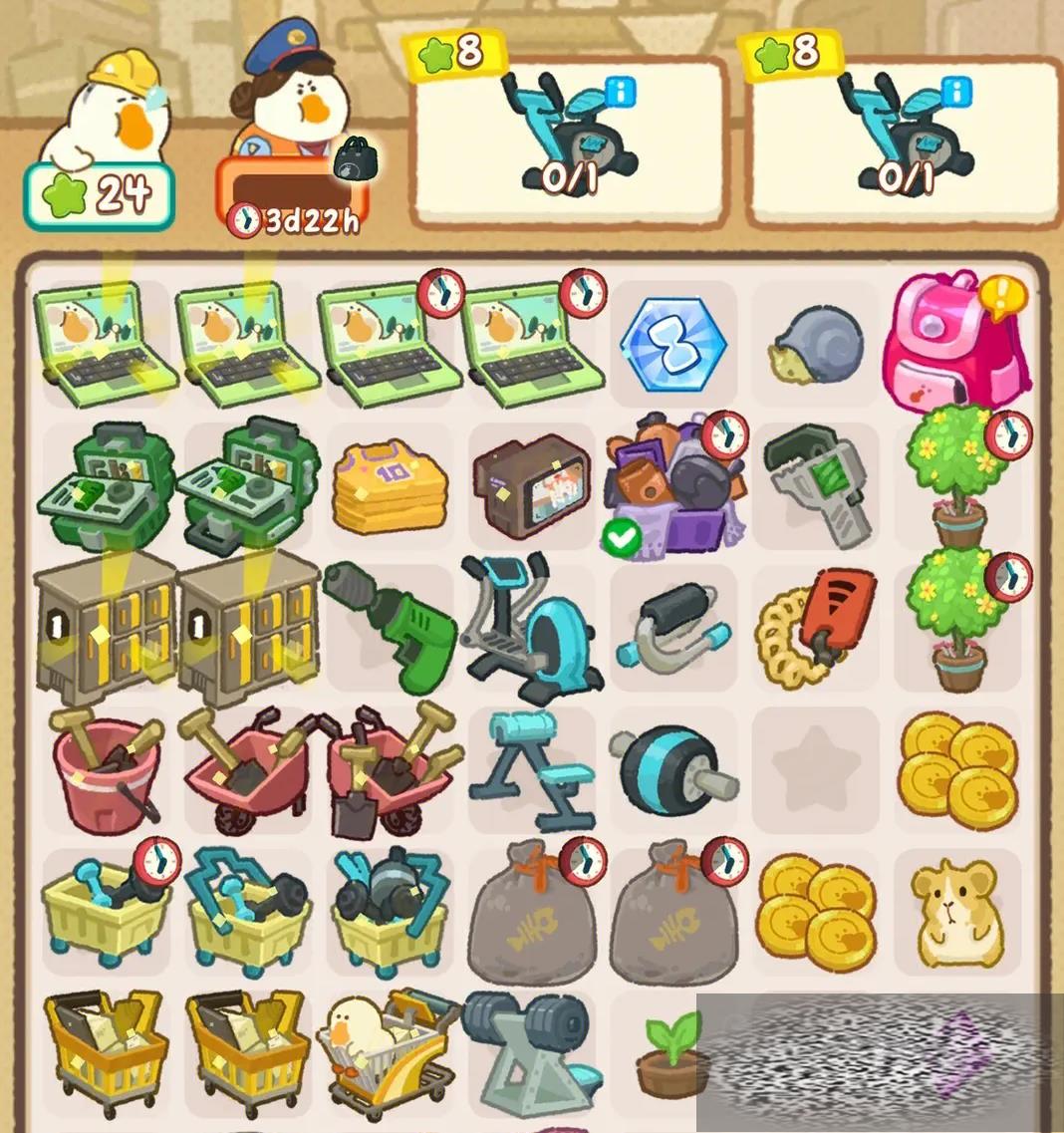Viewport: 1064px width, 1133px height.
Task: Select the red bucket with shovels
Action: 105,769
